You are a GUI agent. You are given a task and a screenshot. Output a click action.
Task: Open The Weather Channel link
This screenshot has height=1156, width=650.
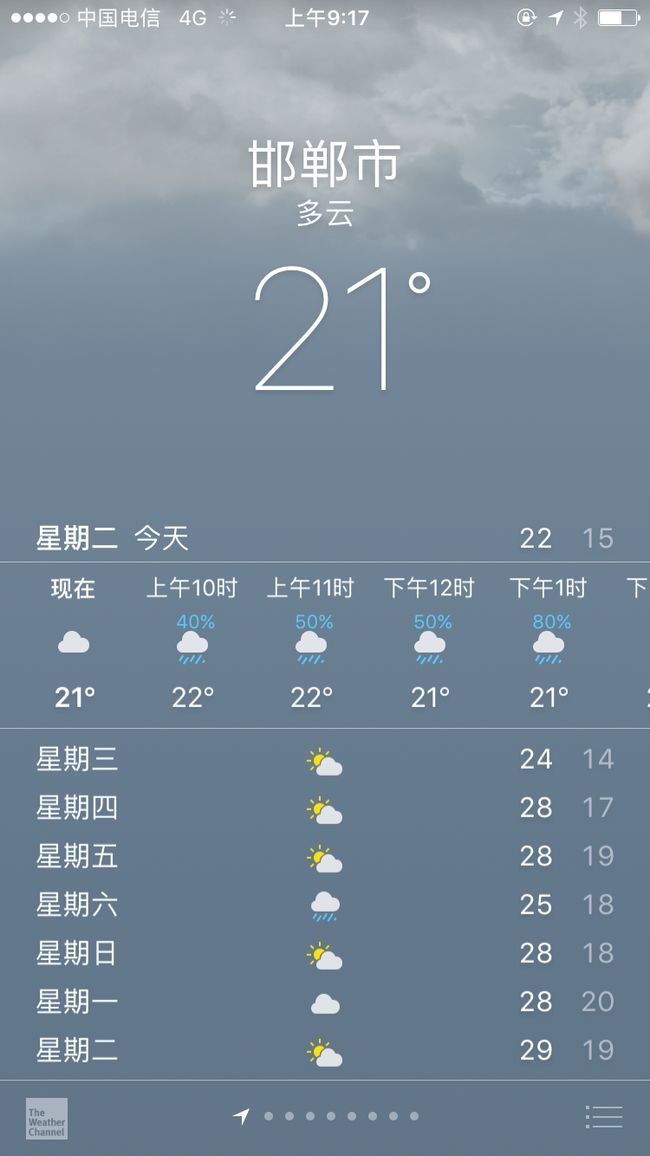tap(46, 1118)
